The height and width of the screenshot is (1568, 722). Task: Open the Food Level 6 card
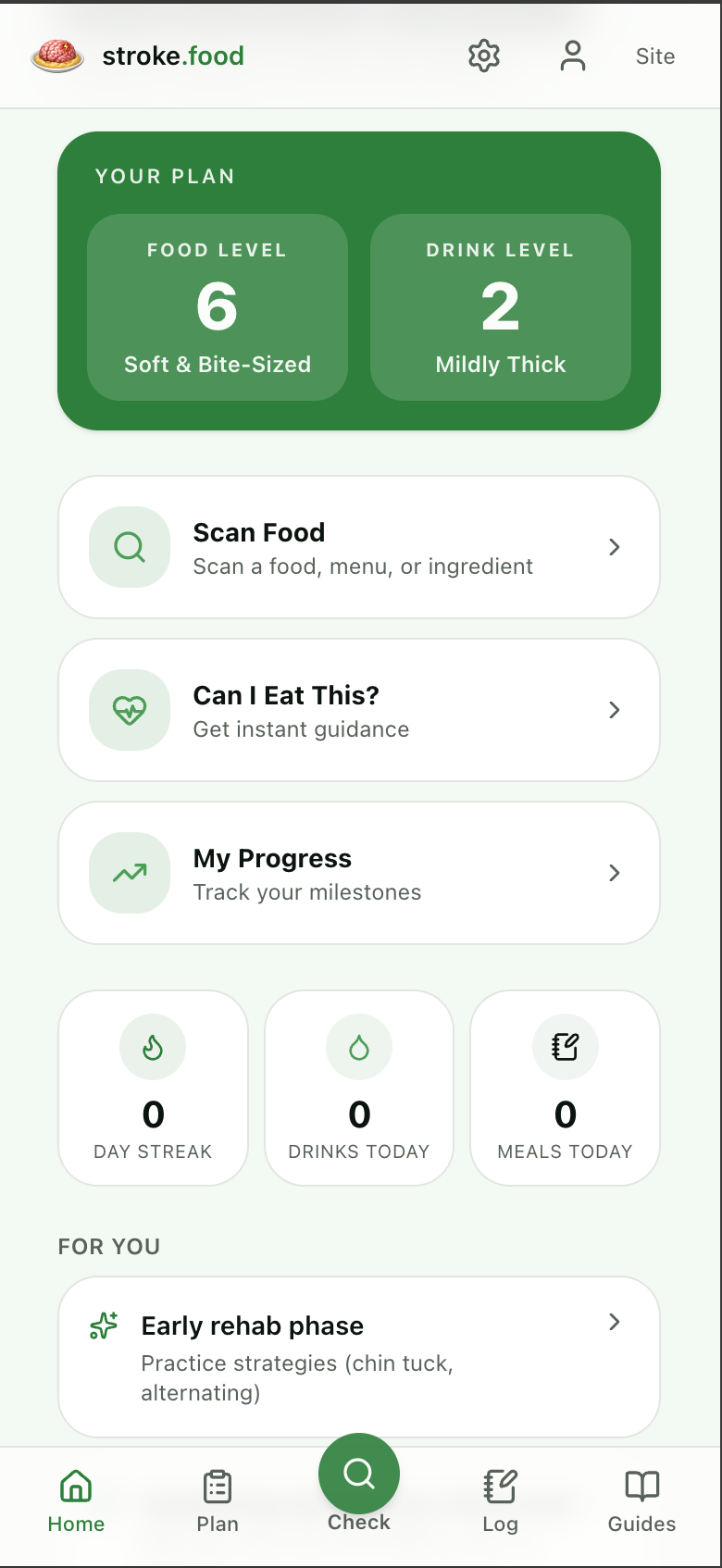[x=218, y=307]
